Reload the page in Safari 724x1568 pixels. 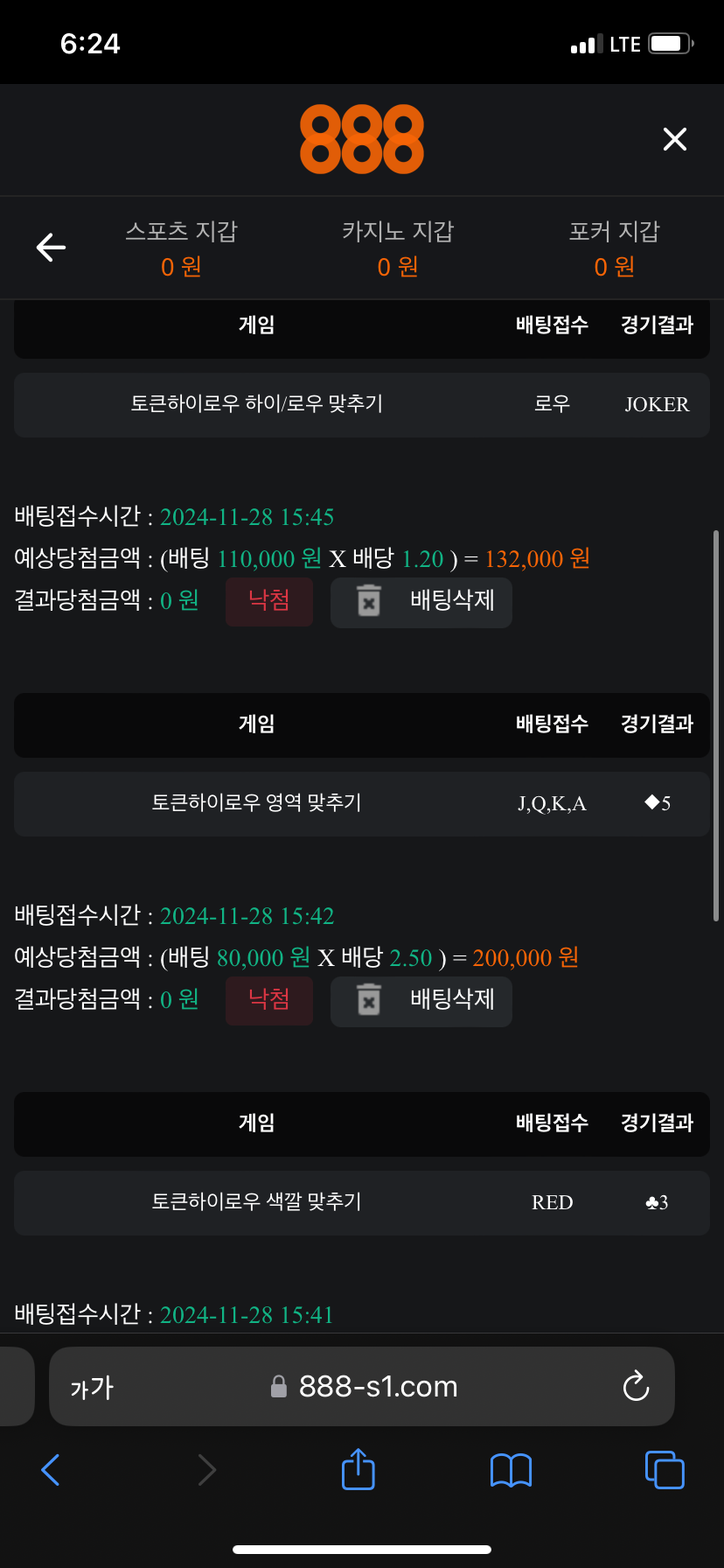pyautogui.click(x=636, y=1386)
